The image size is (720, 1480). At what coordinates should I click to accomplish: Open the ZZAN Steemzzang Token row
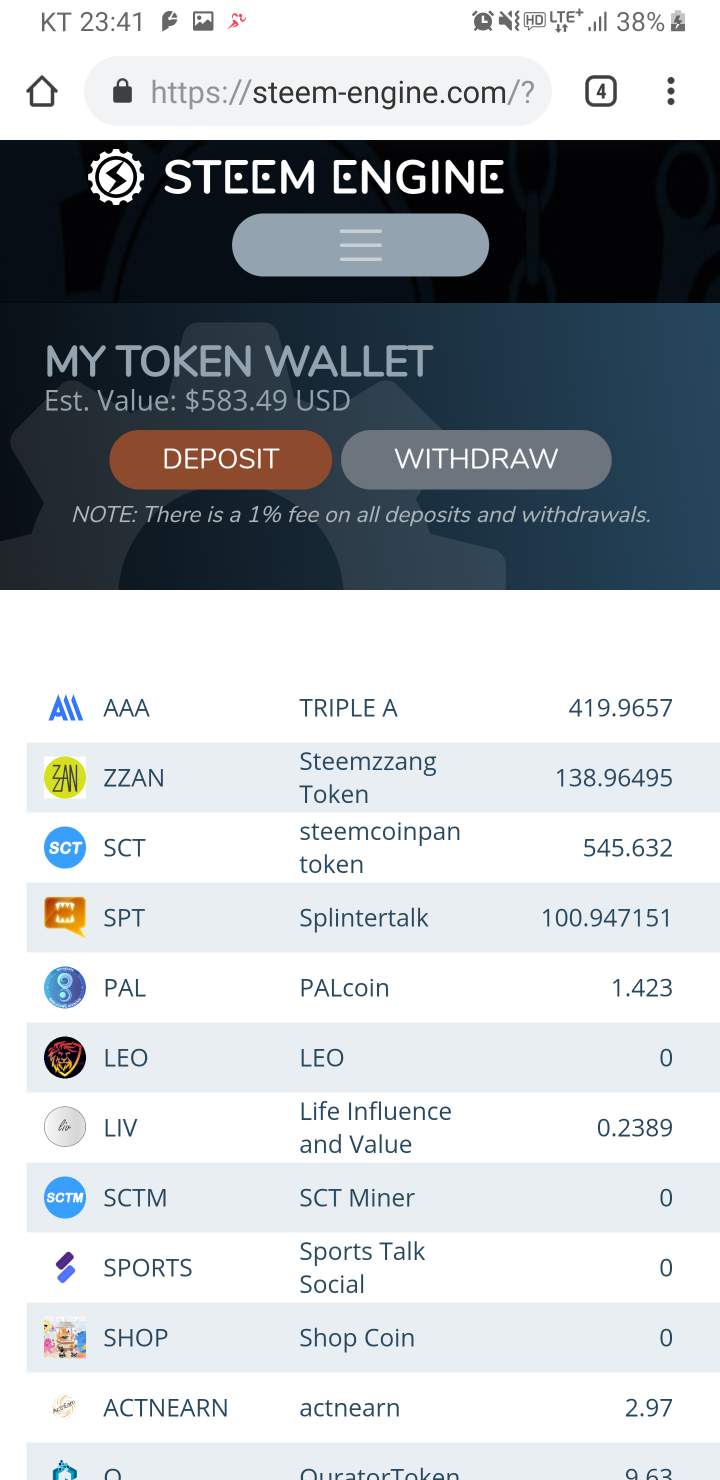373,778
